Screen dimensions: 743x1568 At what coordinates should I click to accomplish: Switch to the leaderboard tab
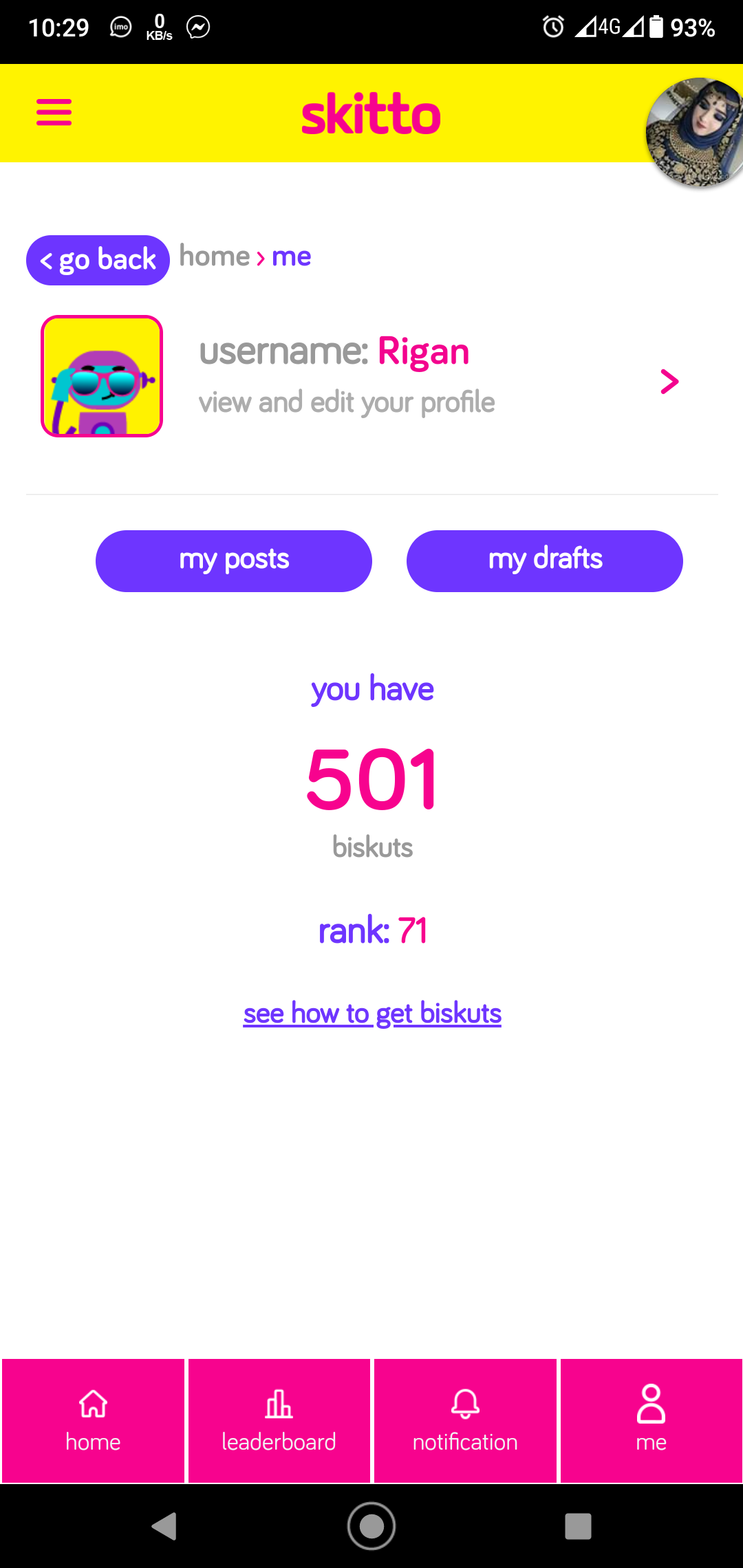pos(279,1420)
